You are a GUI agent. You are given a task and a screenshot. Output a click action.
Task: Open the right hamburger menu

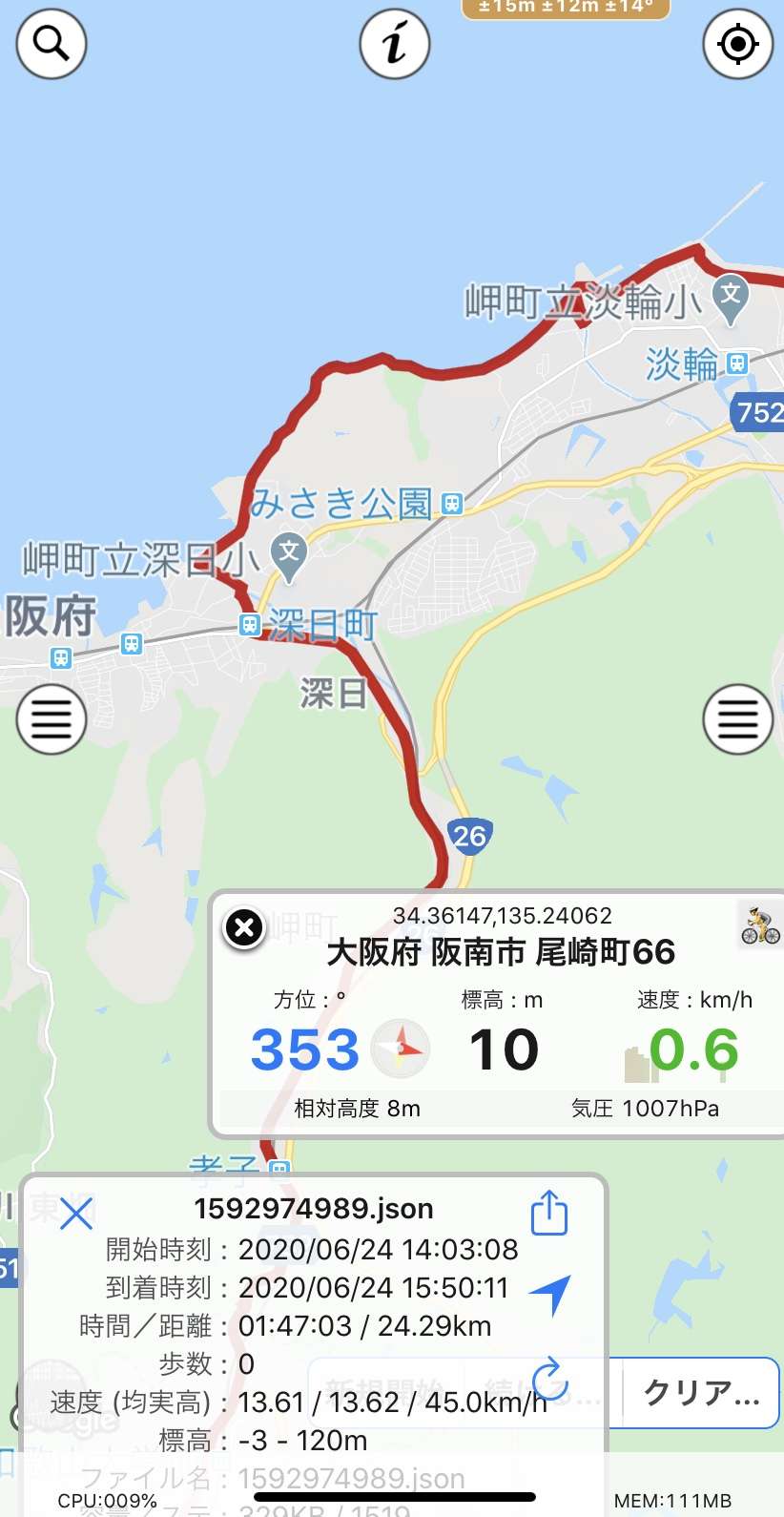738,719
